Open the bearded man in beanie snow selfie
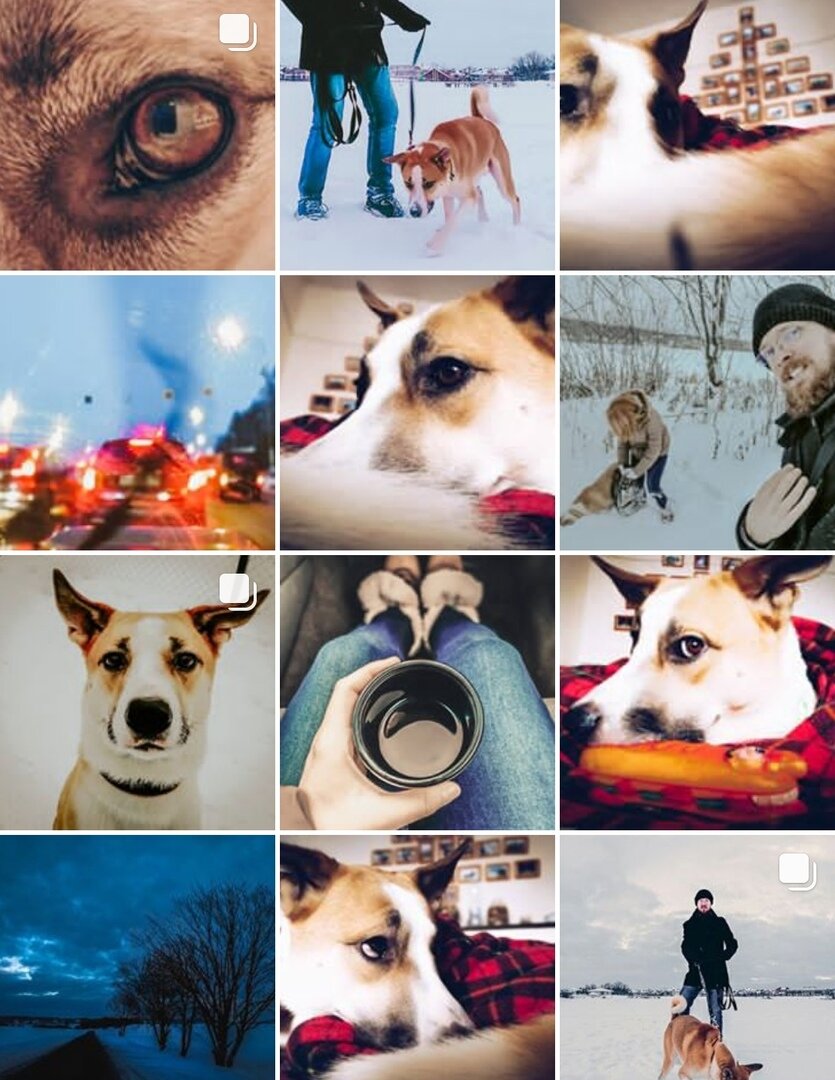Screen dimensions: 835x1080 [x=697, y=412]
